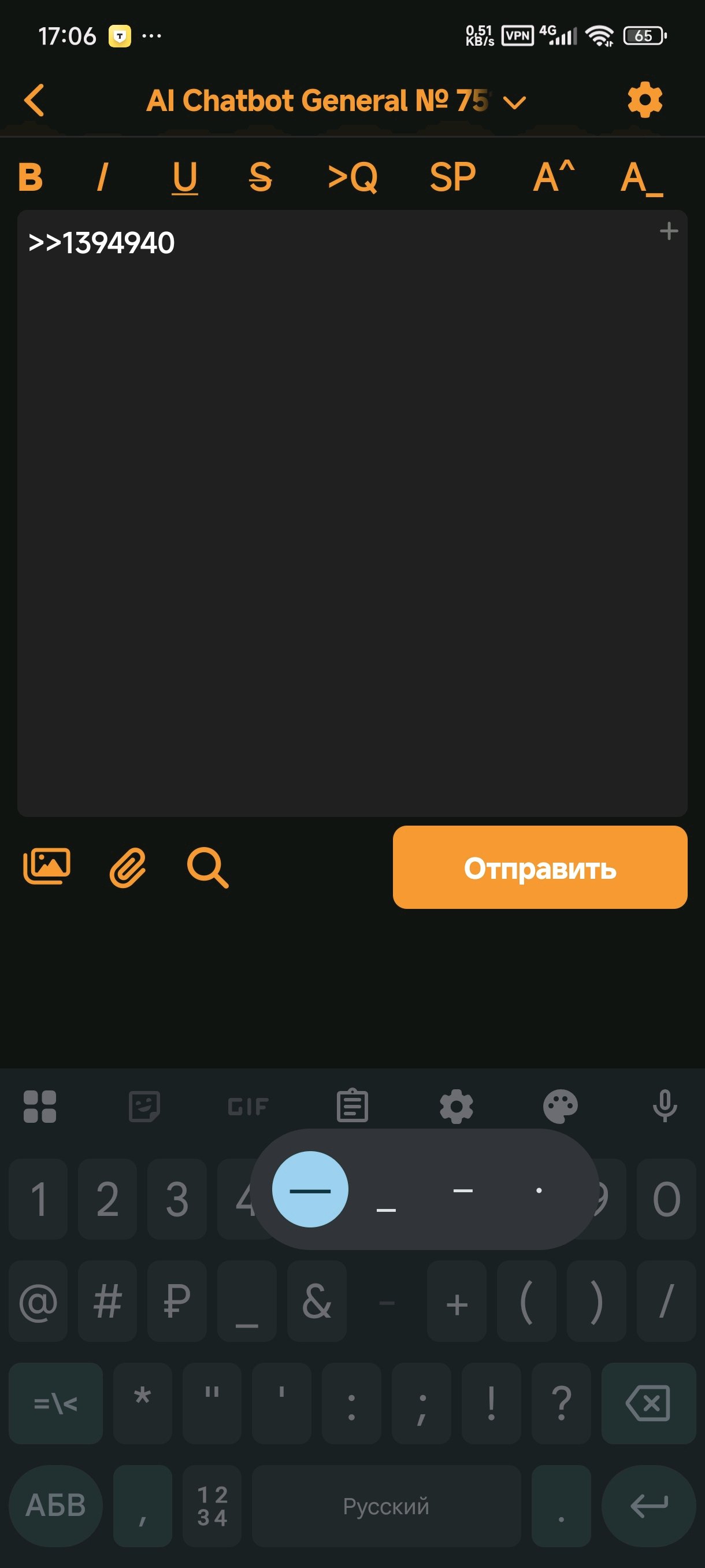
Task: Apply italic formatting with I
Action: pyautogui.click(x=103, y=177)
